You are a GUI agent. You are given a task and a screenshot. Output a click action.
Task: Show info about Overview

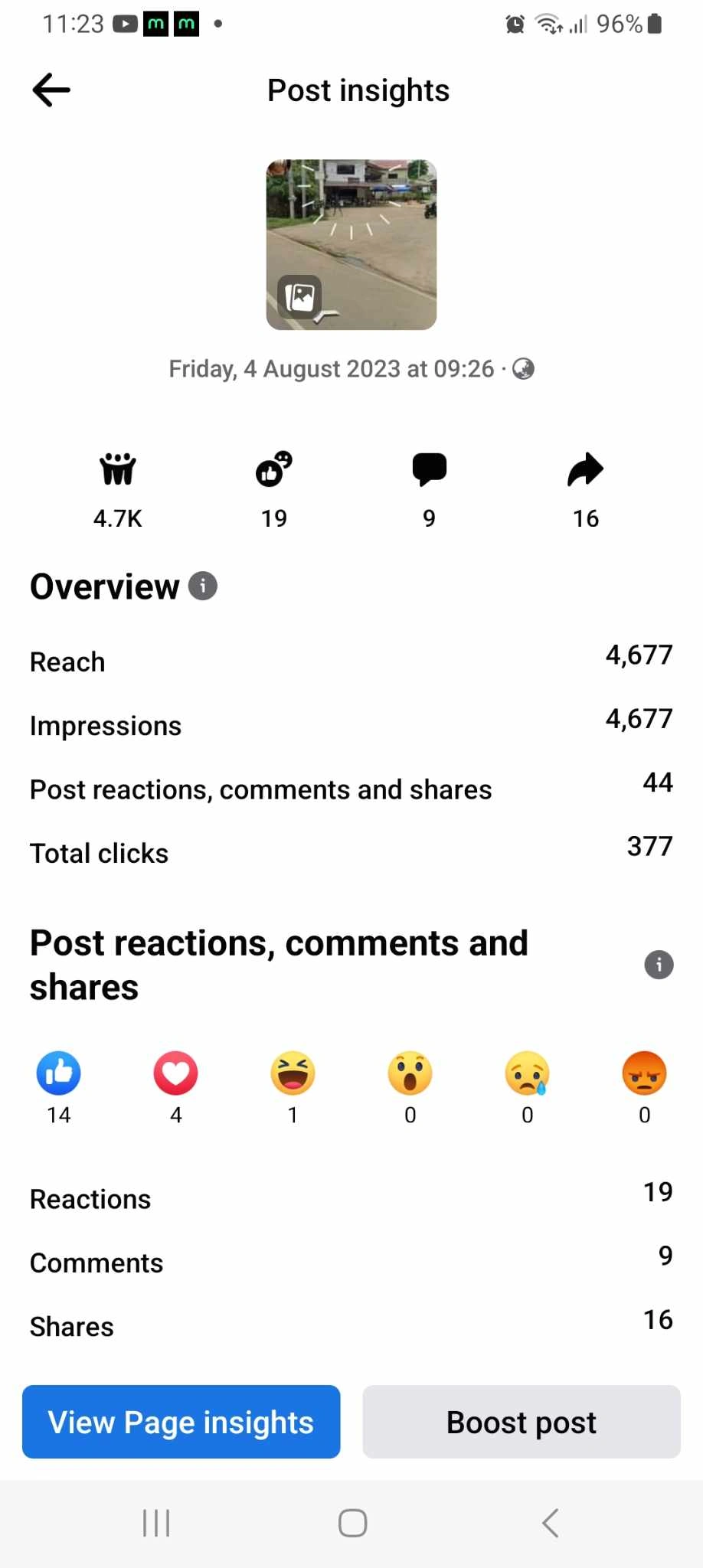pyautogui.click(x=203, y=586)
